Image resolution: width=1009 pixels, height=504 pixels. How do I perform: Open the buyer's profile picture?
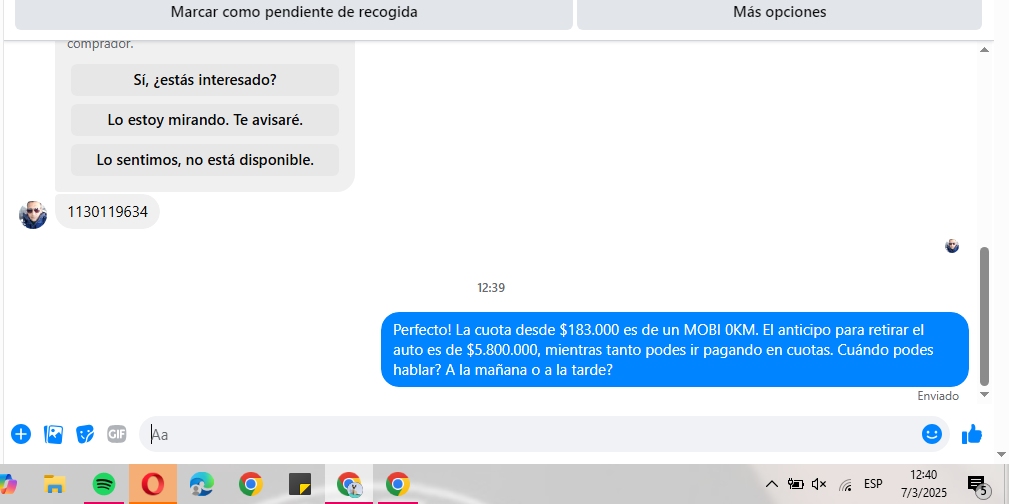tap(33, 214)
